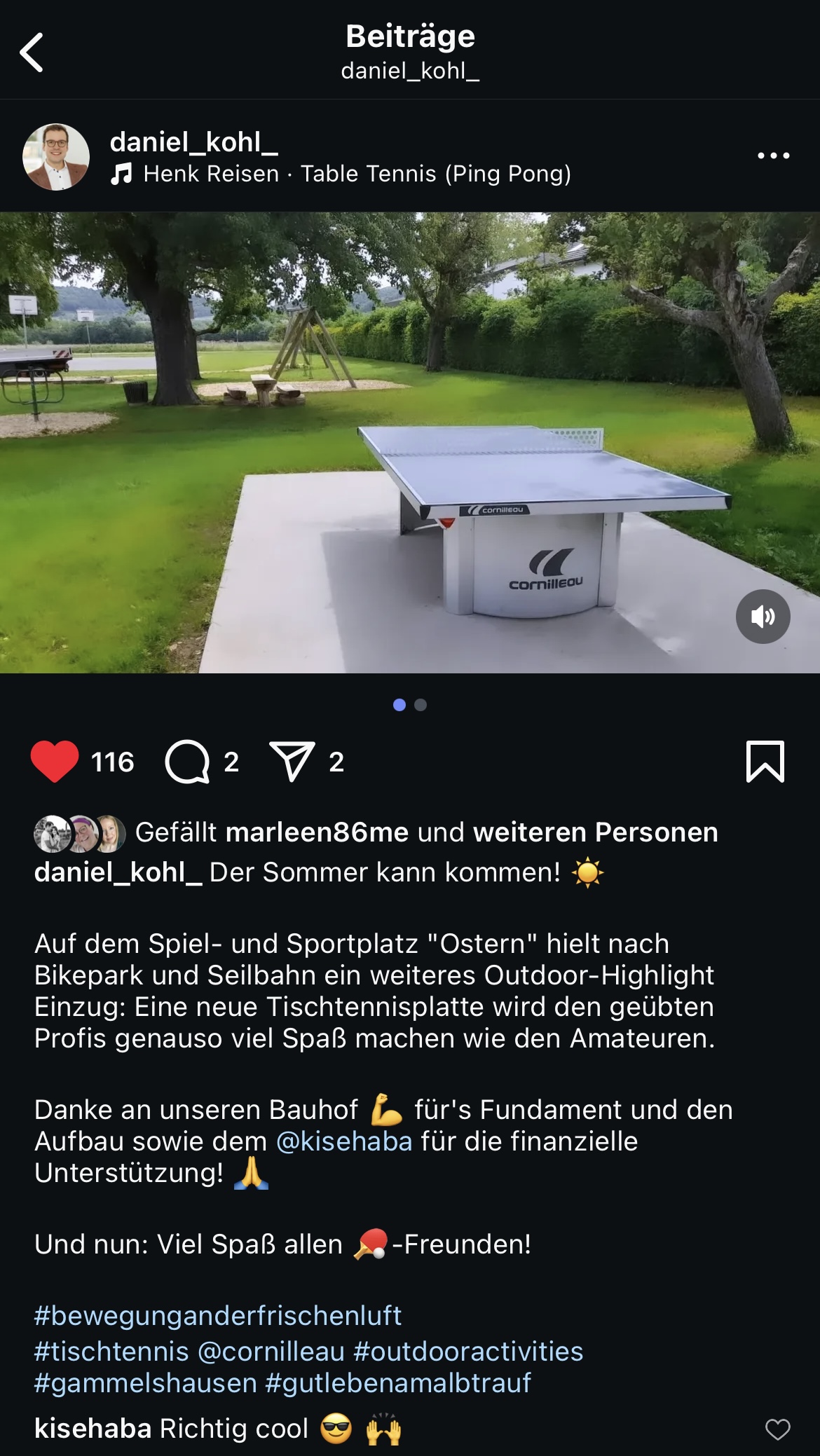The width and height of the screenshot is (820, 1456).
Task: Like kisehaba's comment "Richtig cool"
Action: point(777,1429)
